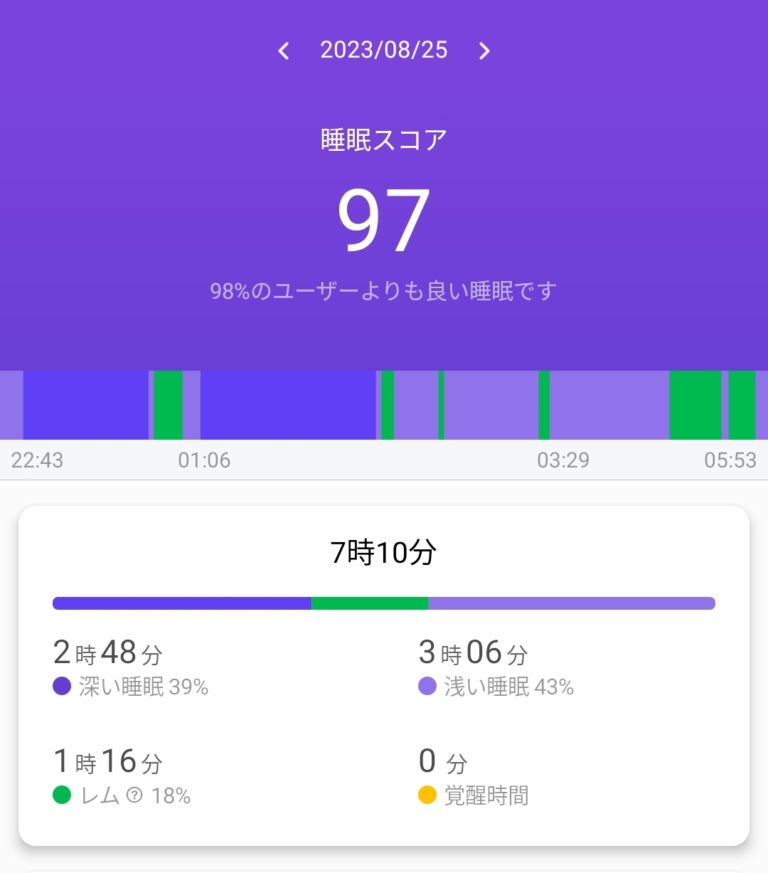Tap the purple deep sleep legend dot

pos(61,687)
